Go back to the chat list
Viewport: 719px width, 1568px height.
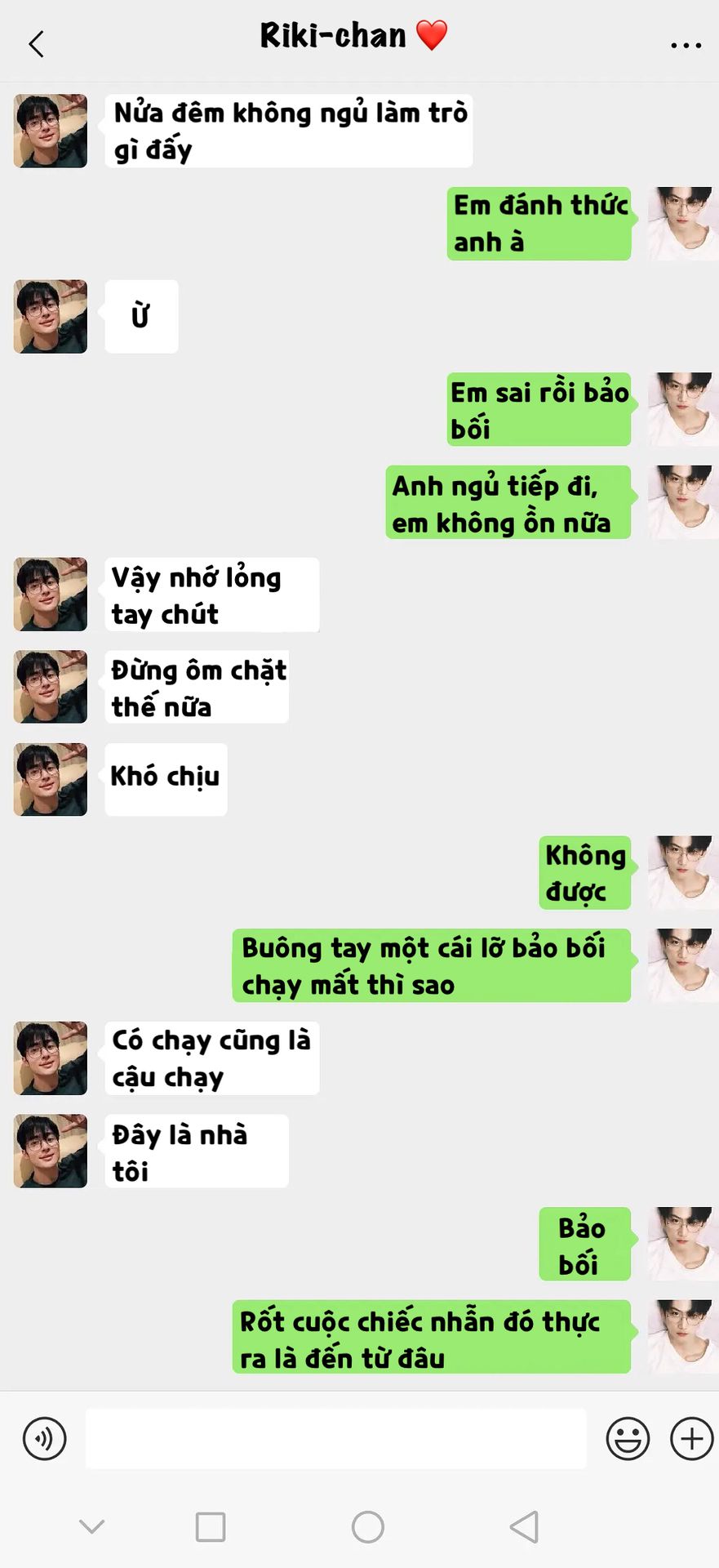[36, 44]
